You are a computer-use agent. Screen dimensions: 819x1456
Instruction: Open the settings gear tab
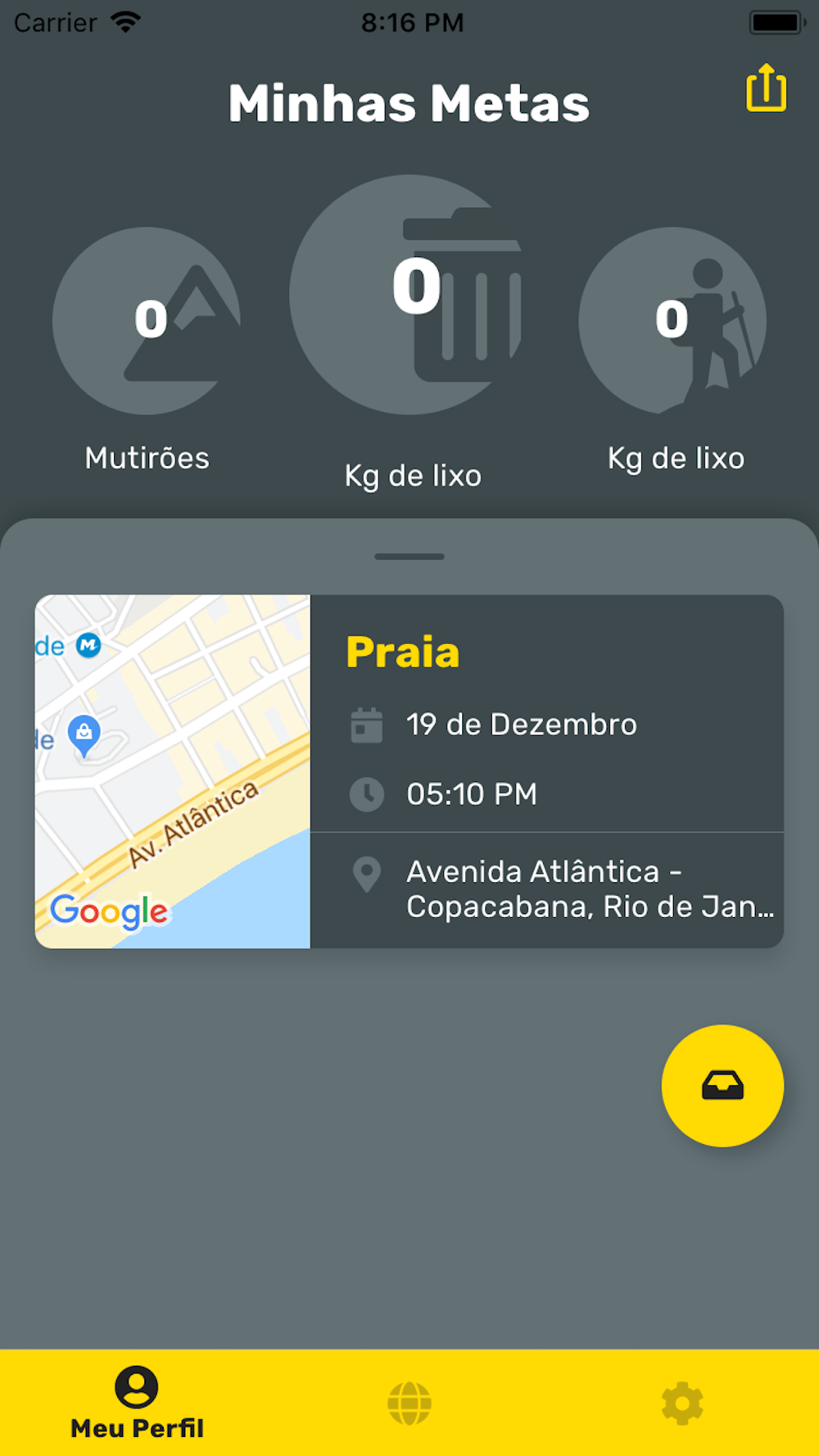(682, 1403)
